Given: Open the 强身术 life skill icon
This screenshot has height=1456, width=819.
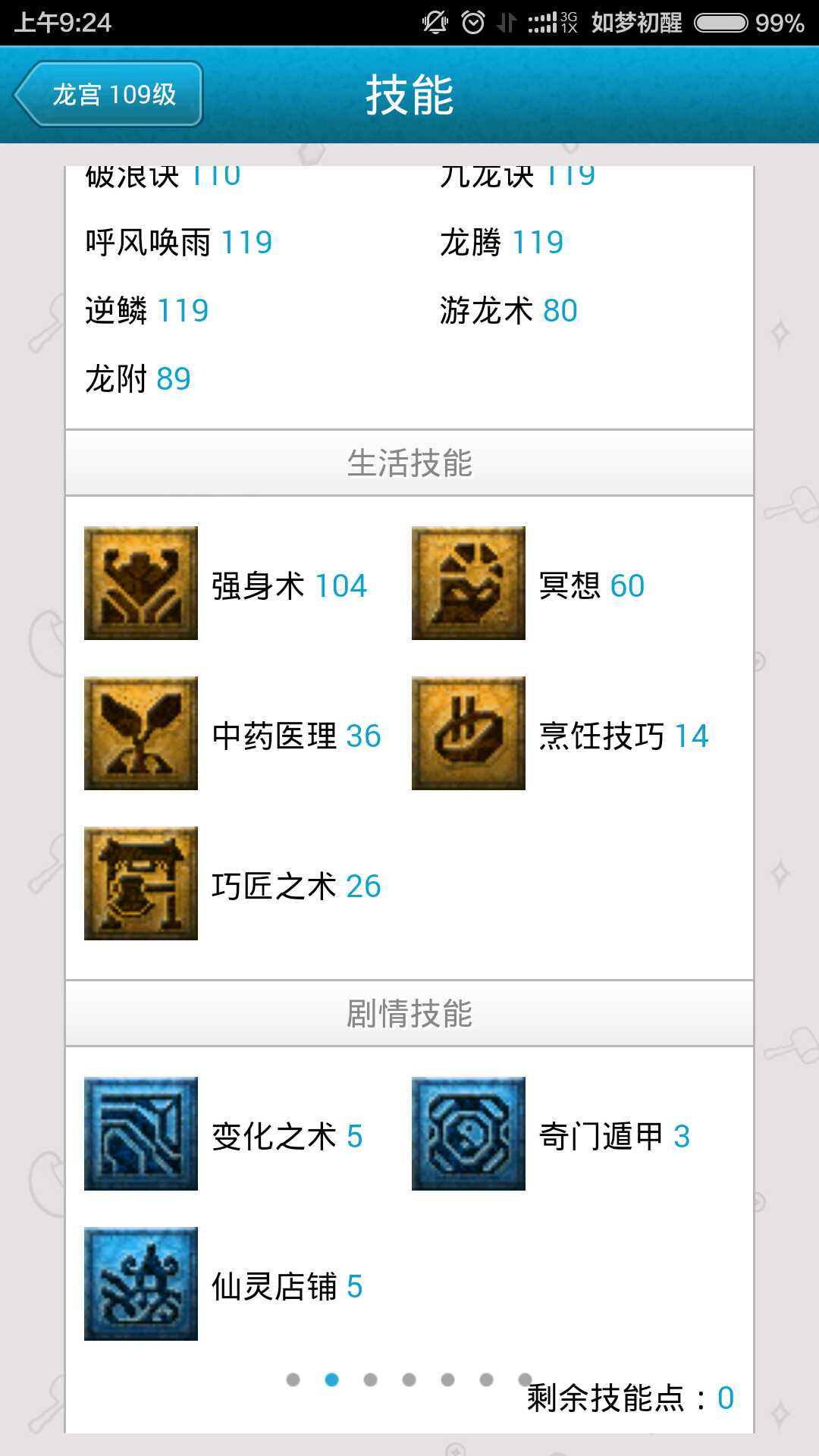Looking at the screenshot, I should coord(141,583).
